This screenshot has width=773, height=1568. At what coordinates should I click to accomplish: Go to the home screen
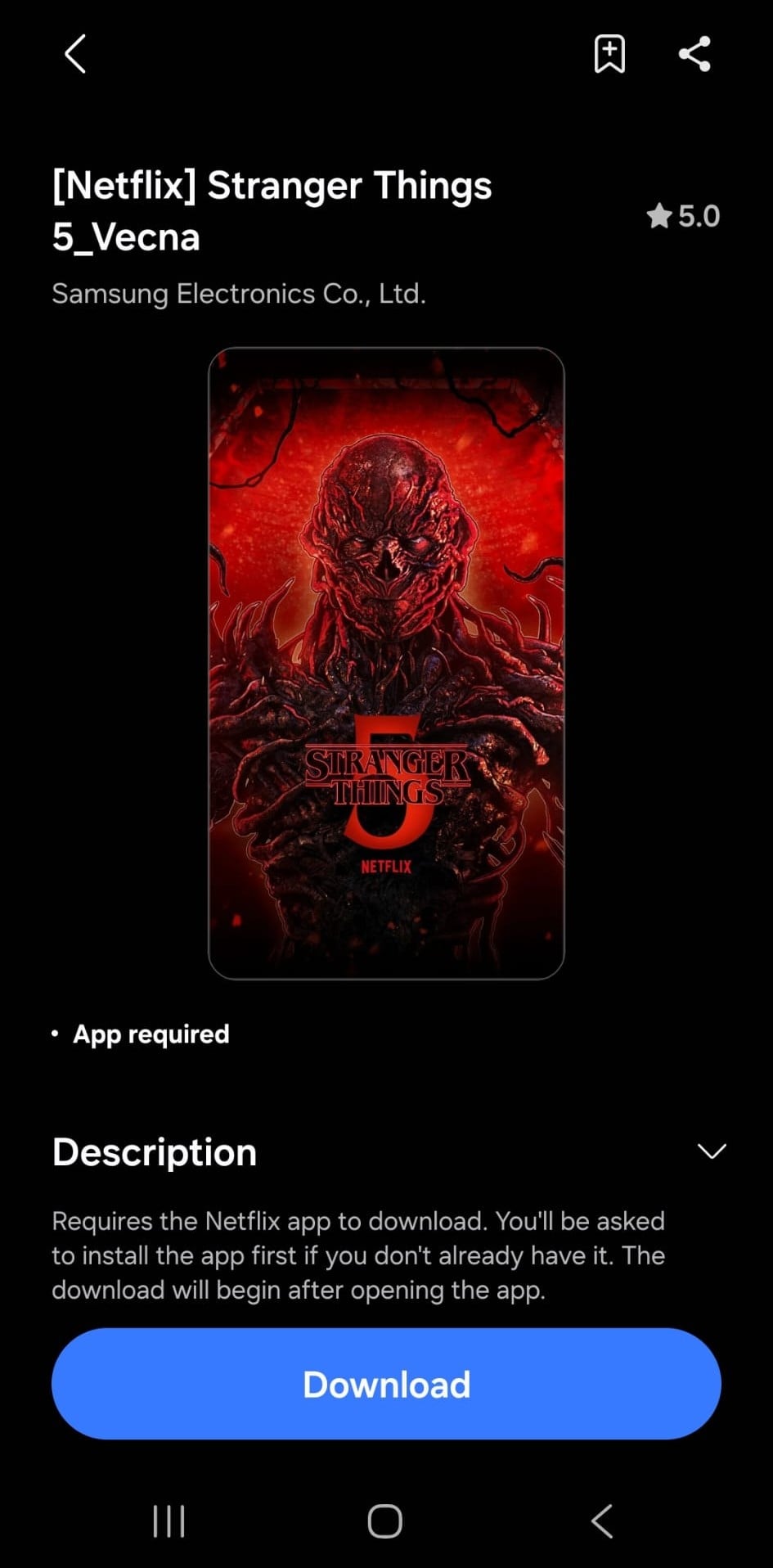click(x=385, y=1521)
